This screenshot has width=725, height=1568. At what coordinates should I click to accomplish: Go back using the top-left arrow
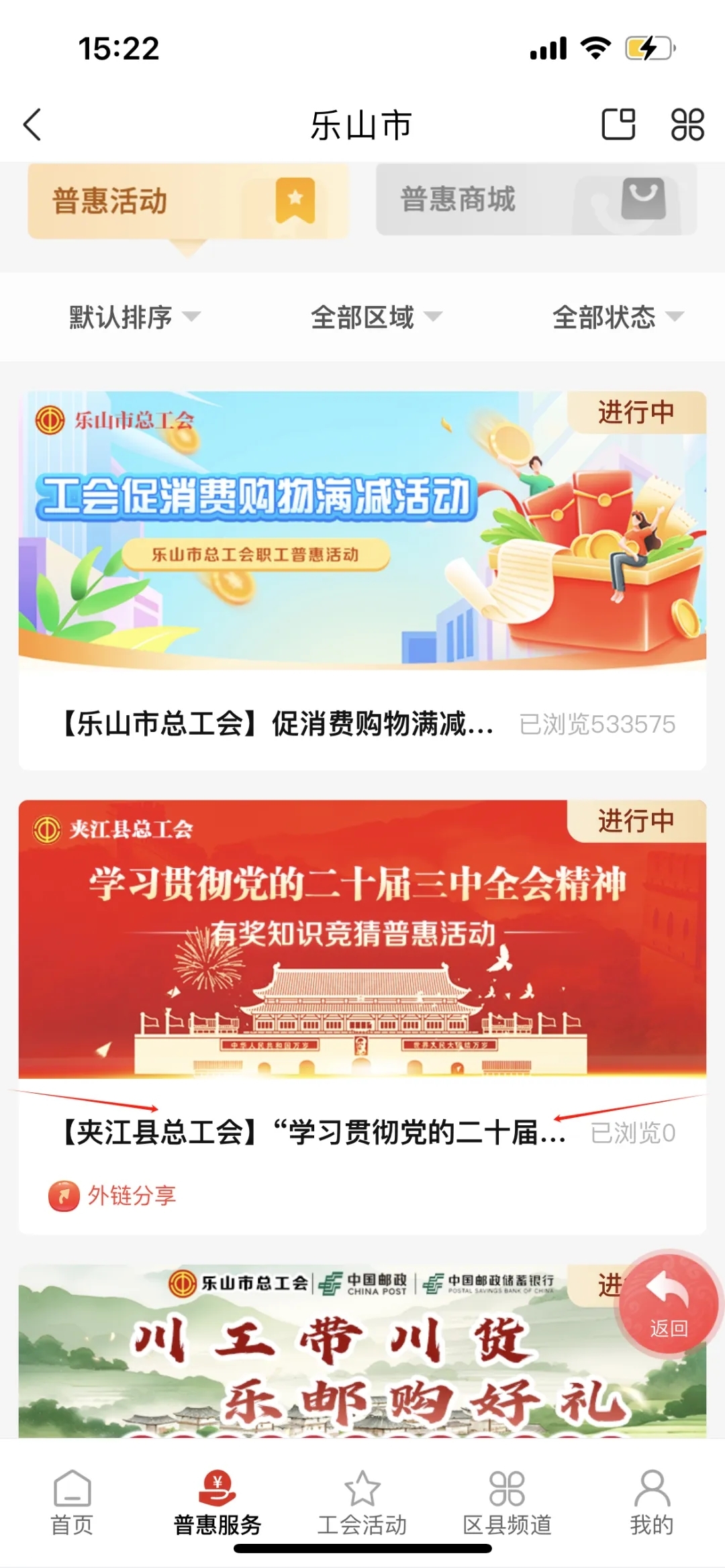(x=32, y=125)
